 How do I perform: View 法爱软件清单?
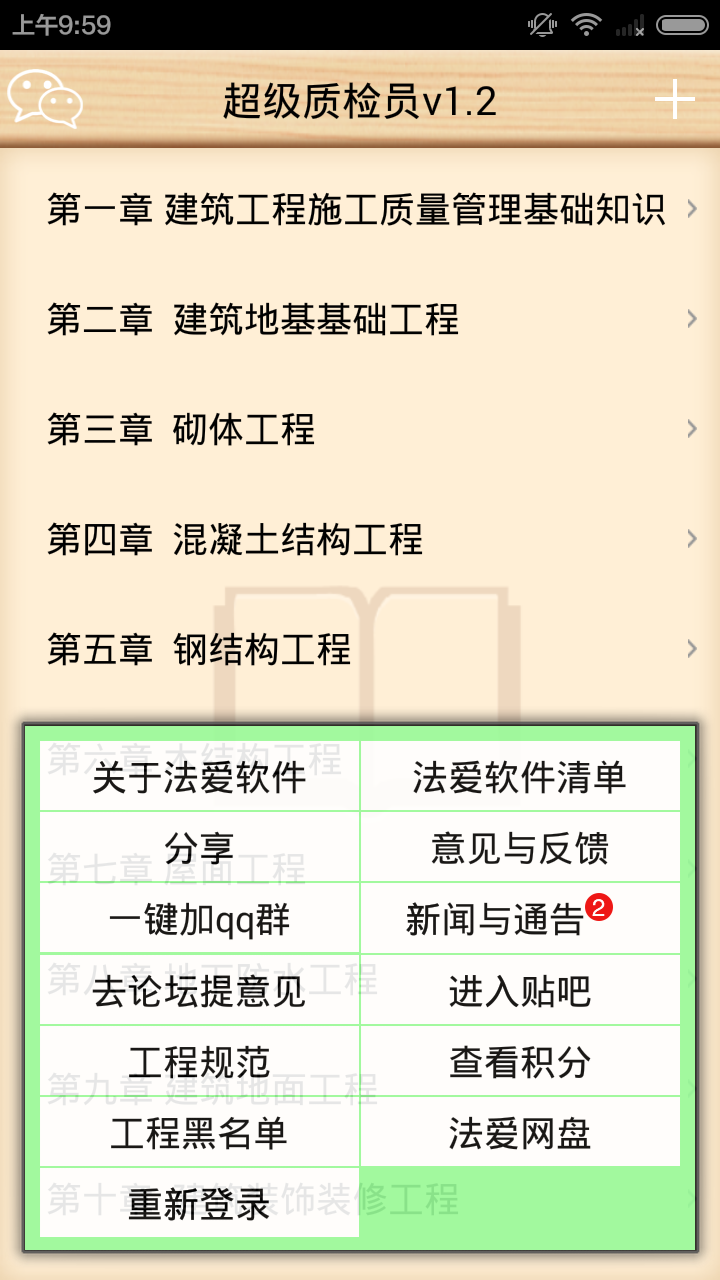(x=520, y=777)
